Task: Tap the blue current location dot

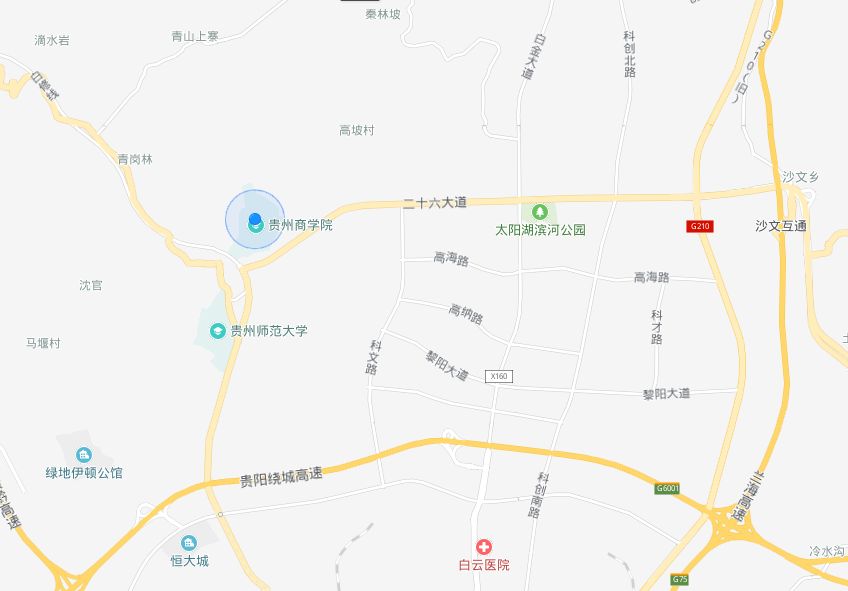Action: 255,218
